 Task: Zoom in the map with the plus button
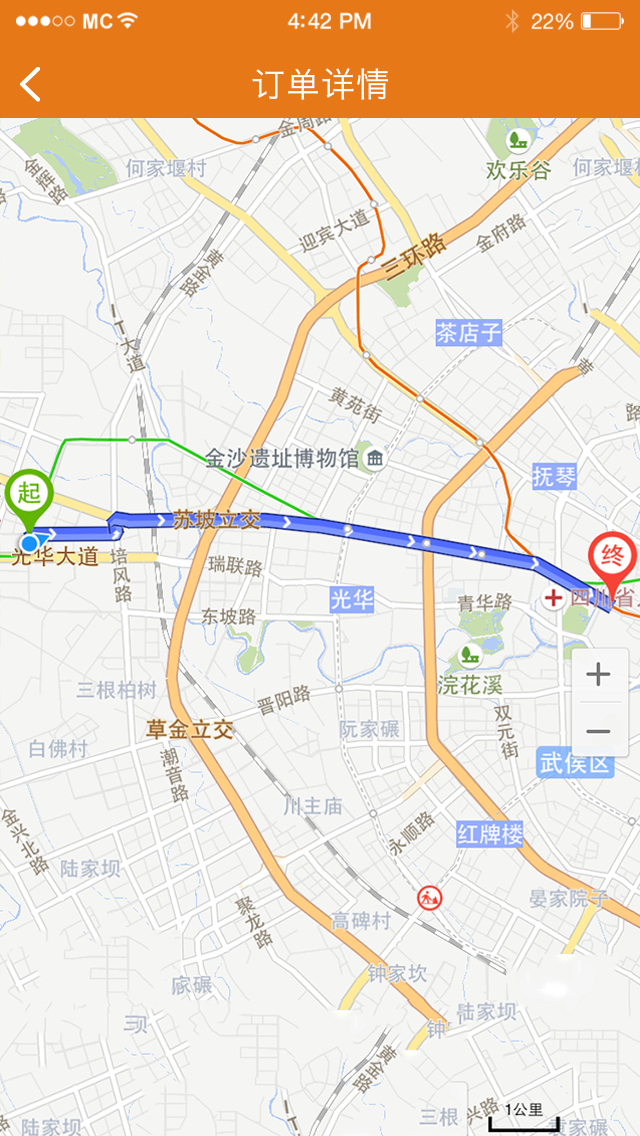click(599, 675)
